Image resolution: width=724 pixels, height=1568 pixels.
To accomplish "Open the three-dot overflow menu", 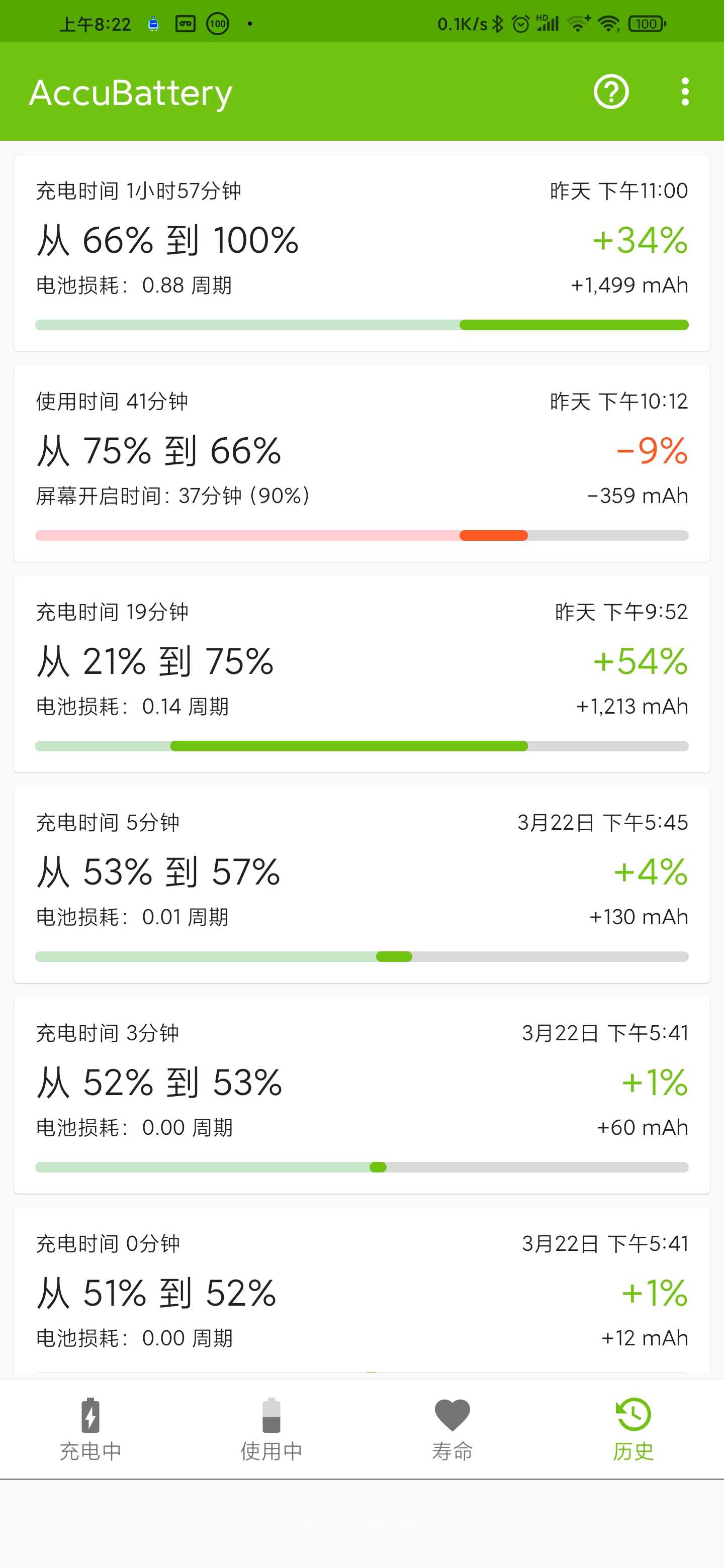I will tap(685, 92).
